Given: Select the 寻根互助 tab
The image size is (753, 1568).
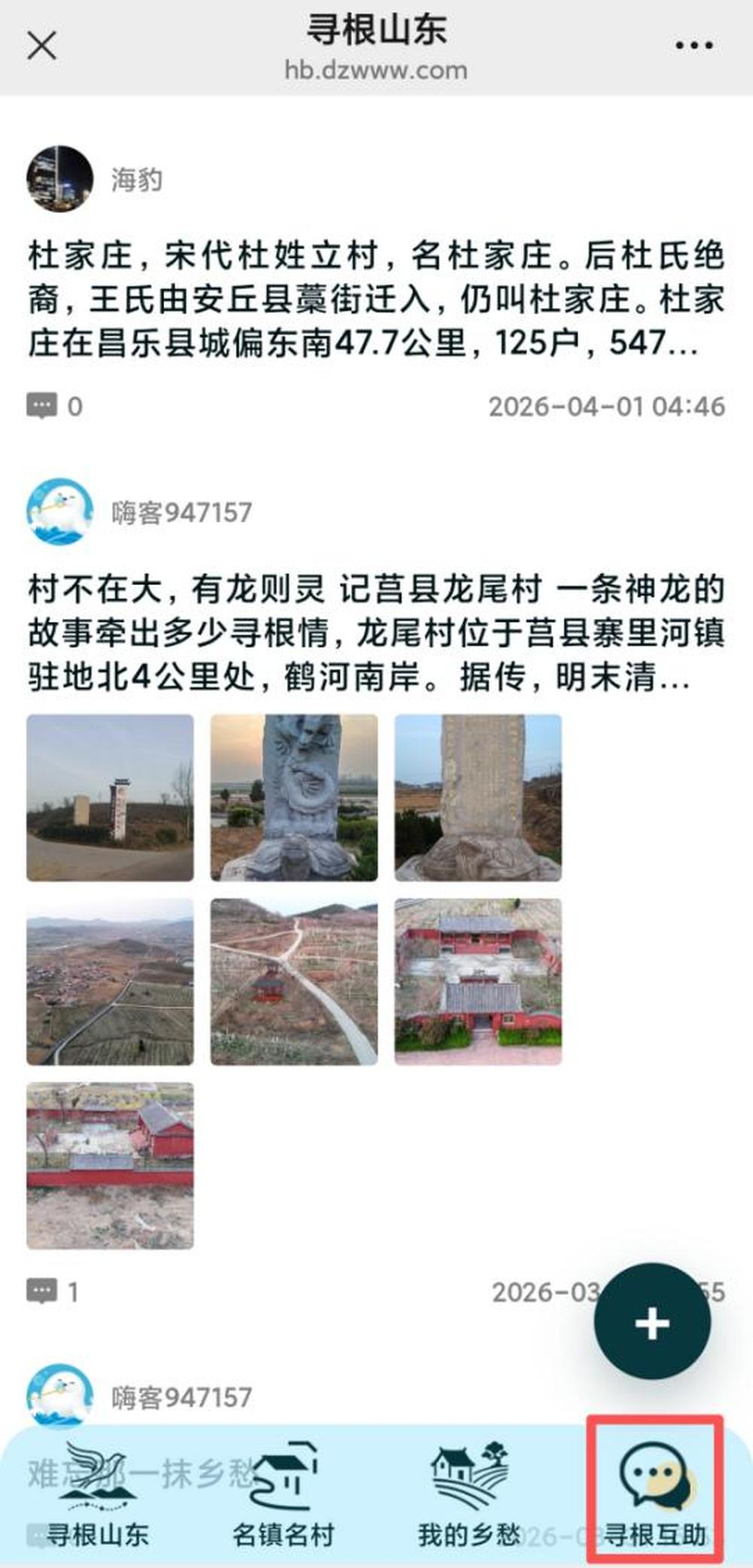Looking at the screenshot, I should [655, 1494].
